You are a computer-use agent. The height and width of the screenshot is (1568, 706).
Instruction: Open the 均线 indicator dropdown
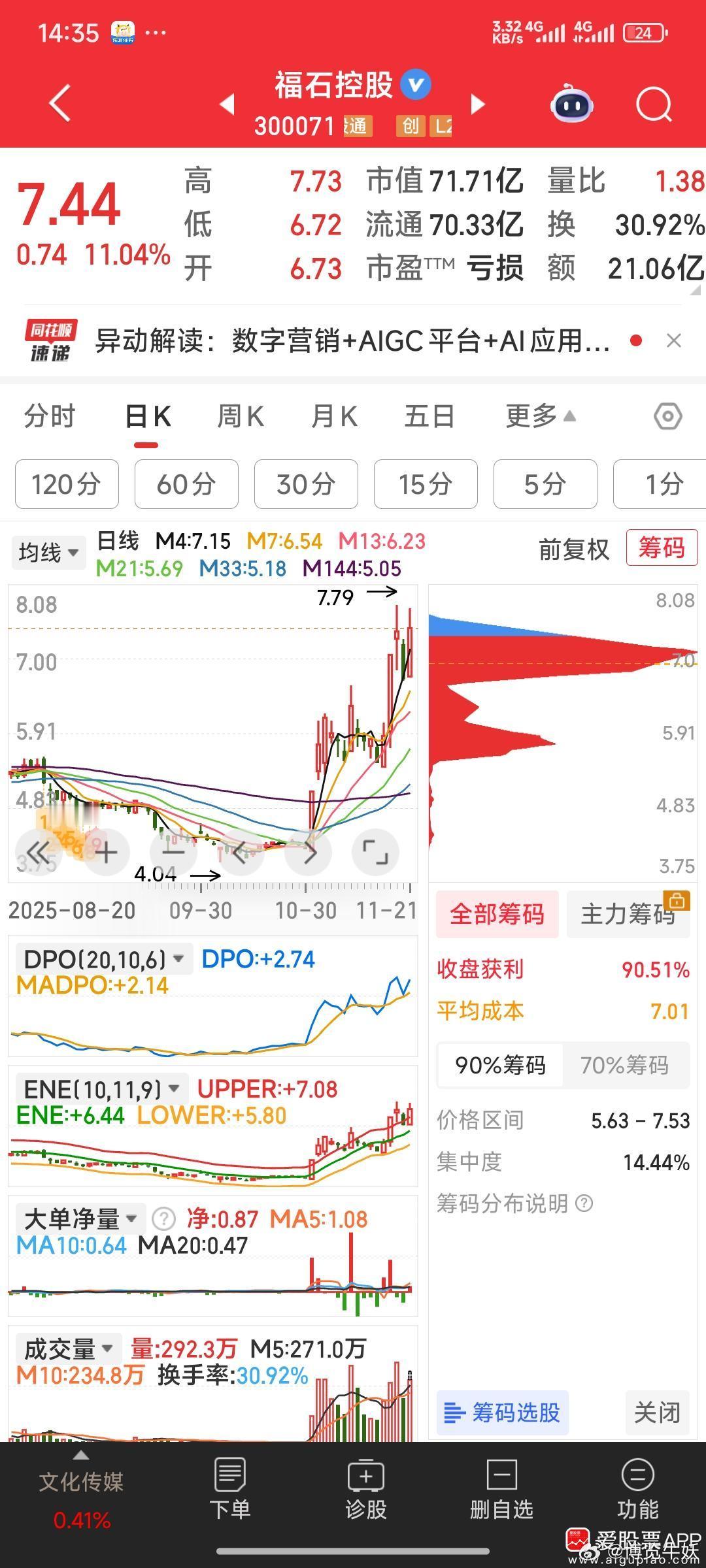[x=48, y=551]
